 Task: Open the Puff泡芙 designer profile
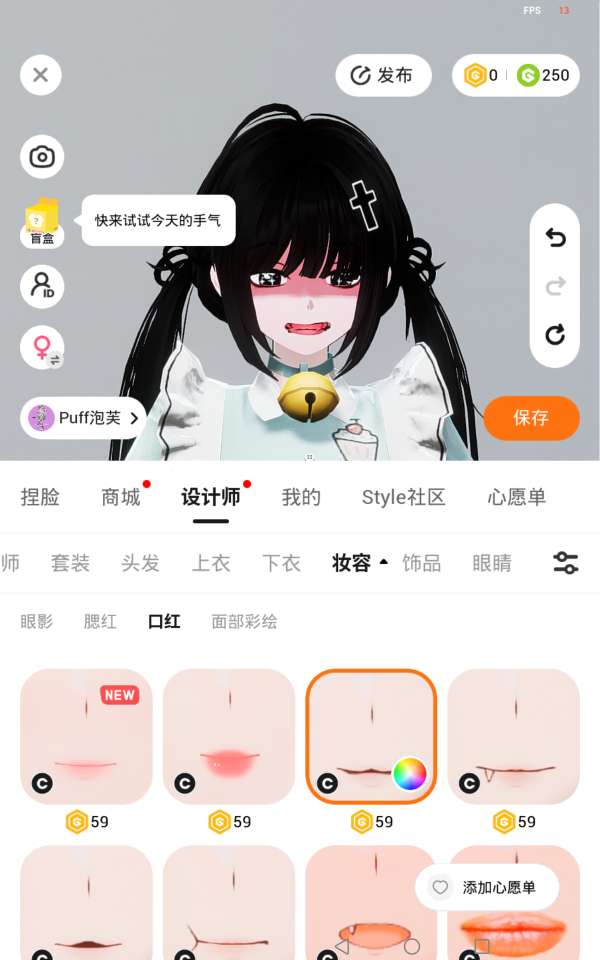click(x=83, y=418)
